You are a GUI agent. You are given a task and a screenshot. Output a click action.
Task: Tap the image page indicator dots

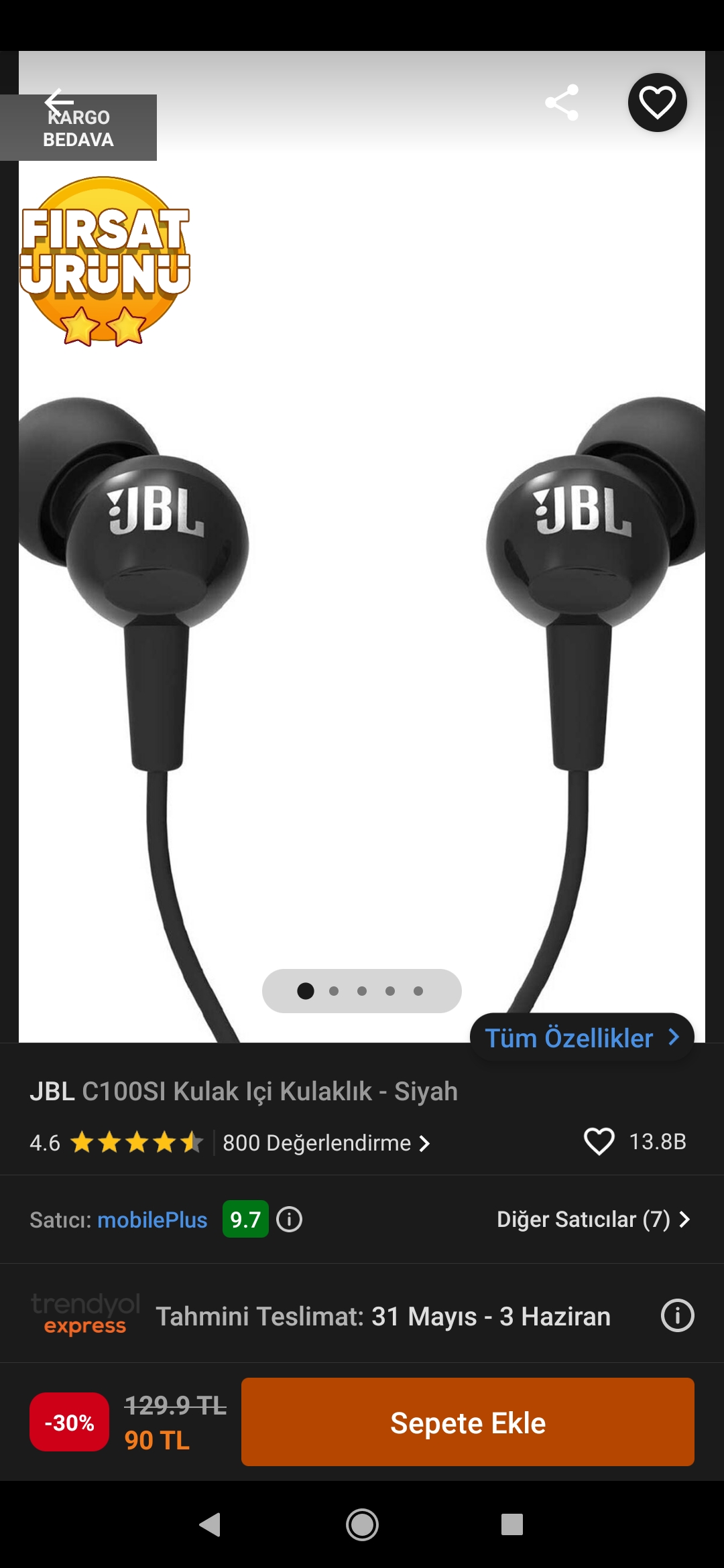tap(361, 991)
